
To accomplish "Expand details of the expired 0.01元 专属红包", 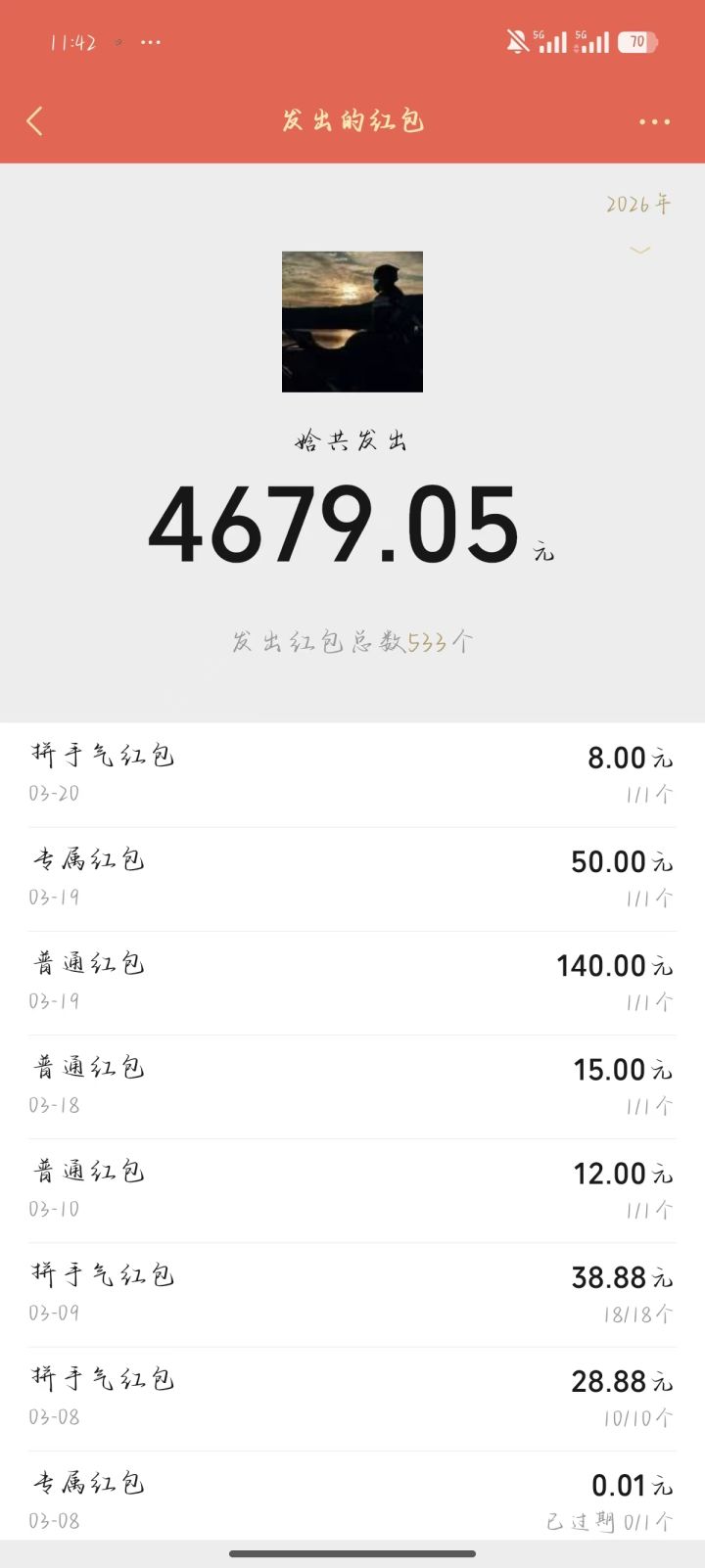I will (352, 1496).
